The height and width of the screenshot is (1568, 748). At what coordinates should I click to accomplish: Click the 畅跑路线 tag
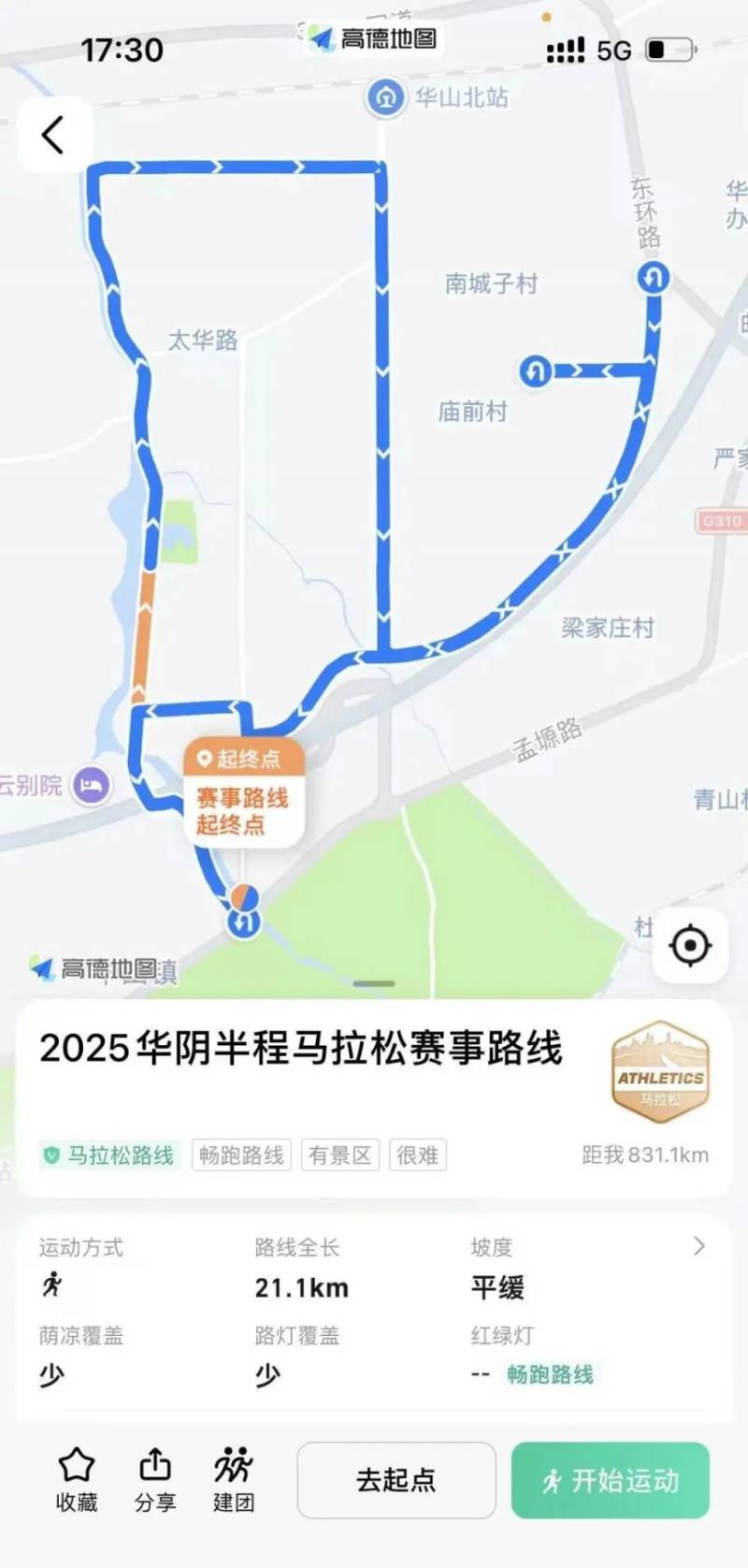[241, 1154]
